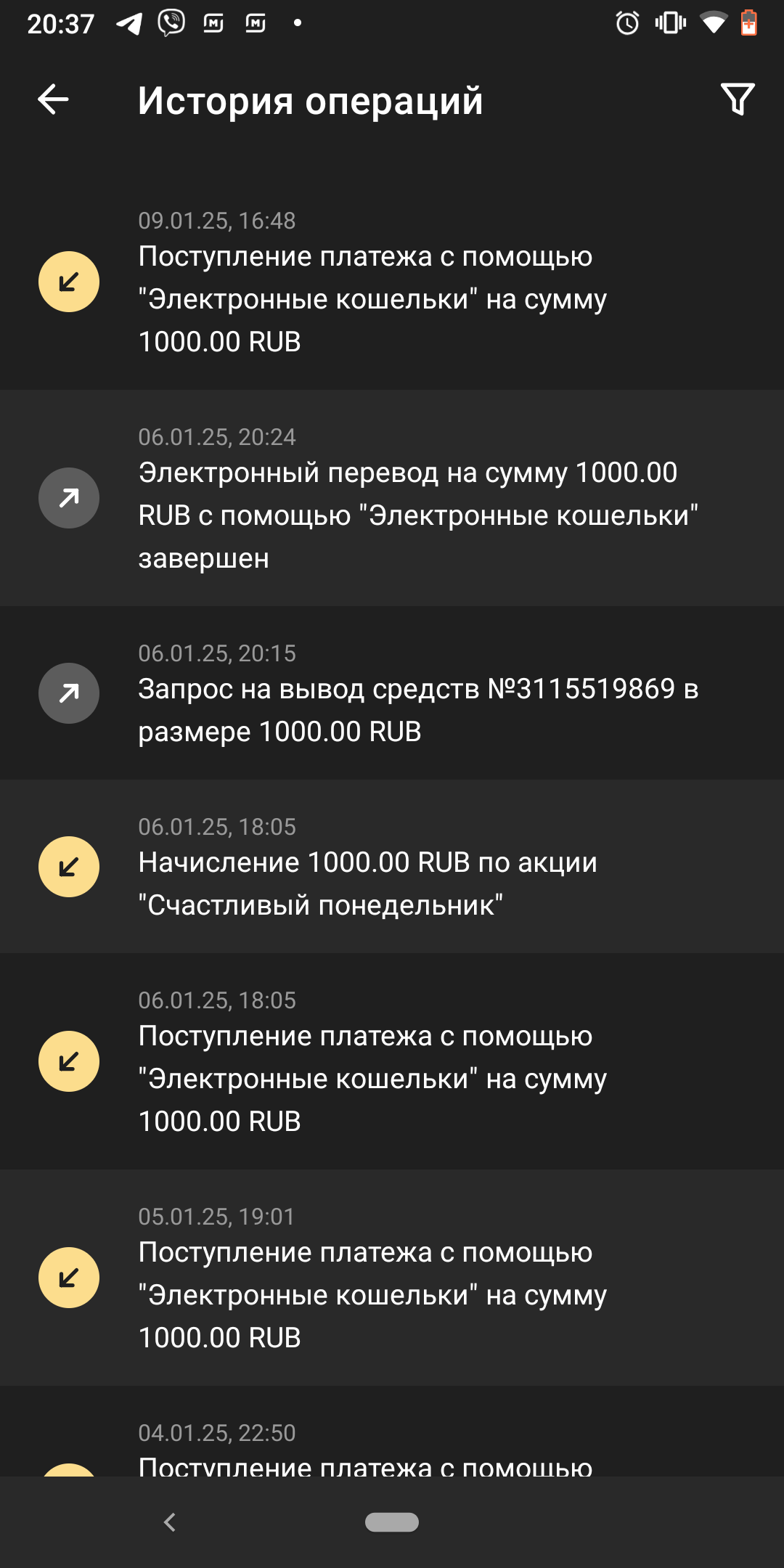This screenshot has width=784, height=1568.
Task: Open withdrawal request №3115519869
Action: (x=392, y=694)
